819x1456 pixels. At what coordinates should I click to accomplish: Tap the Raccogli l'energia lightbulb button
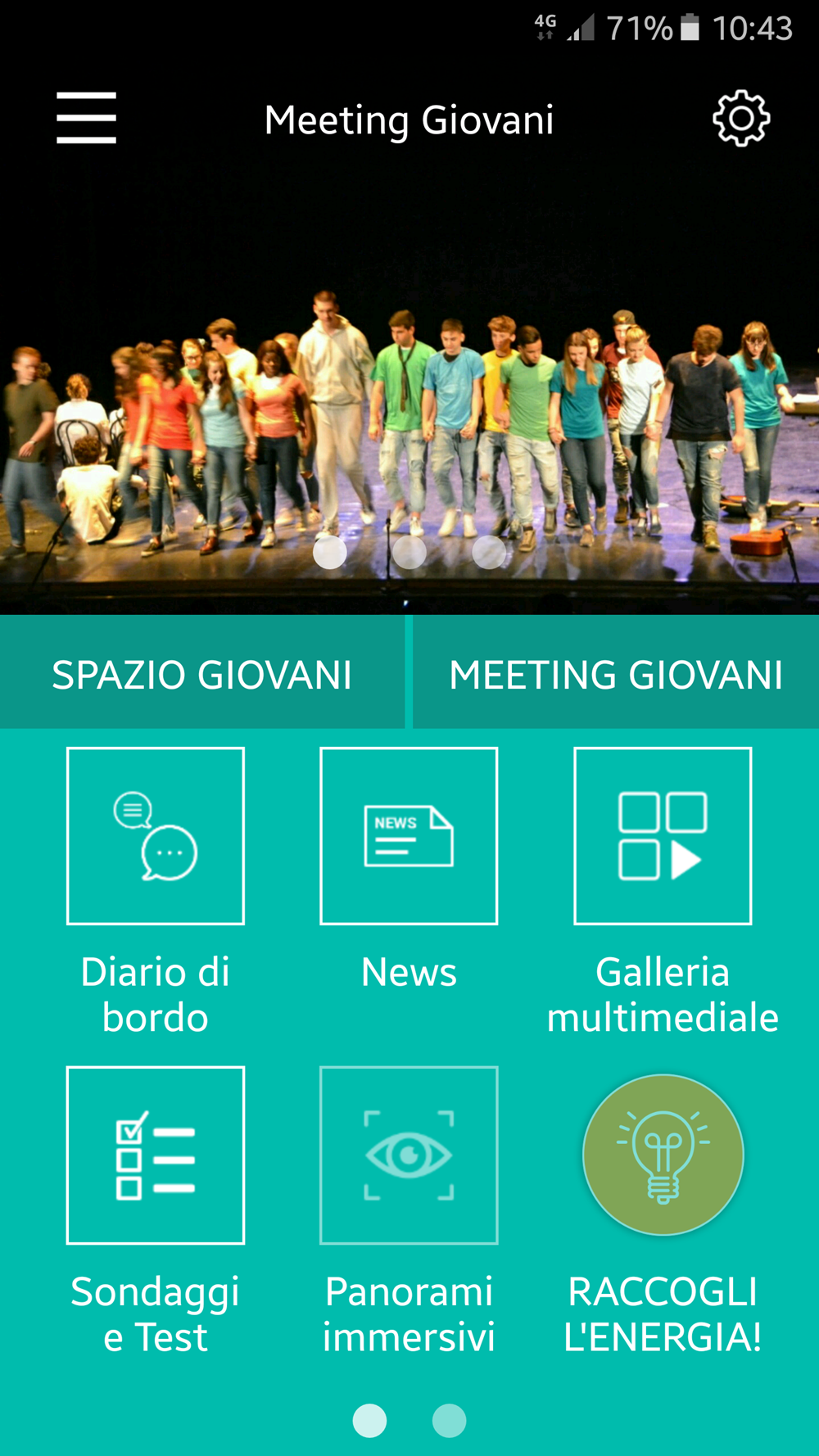pos(663,1155)
